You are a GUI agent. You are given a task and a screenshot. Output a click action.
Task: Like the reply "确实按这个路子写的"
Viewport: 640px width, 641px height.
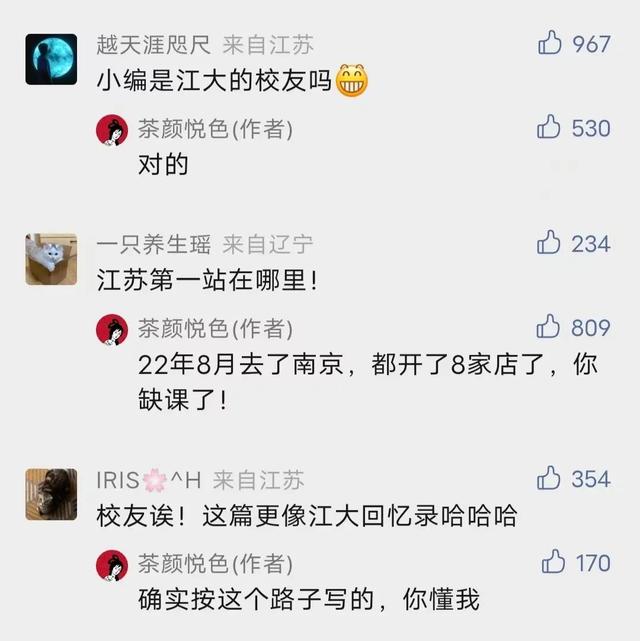[x=554, y=563]
